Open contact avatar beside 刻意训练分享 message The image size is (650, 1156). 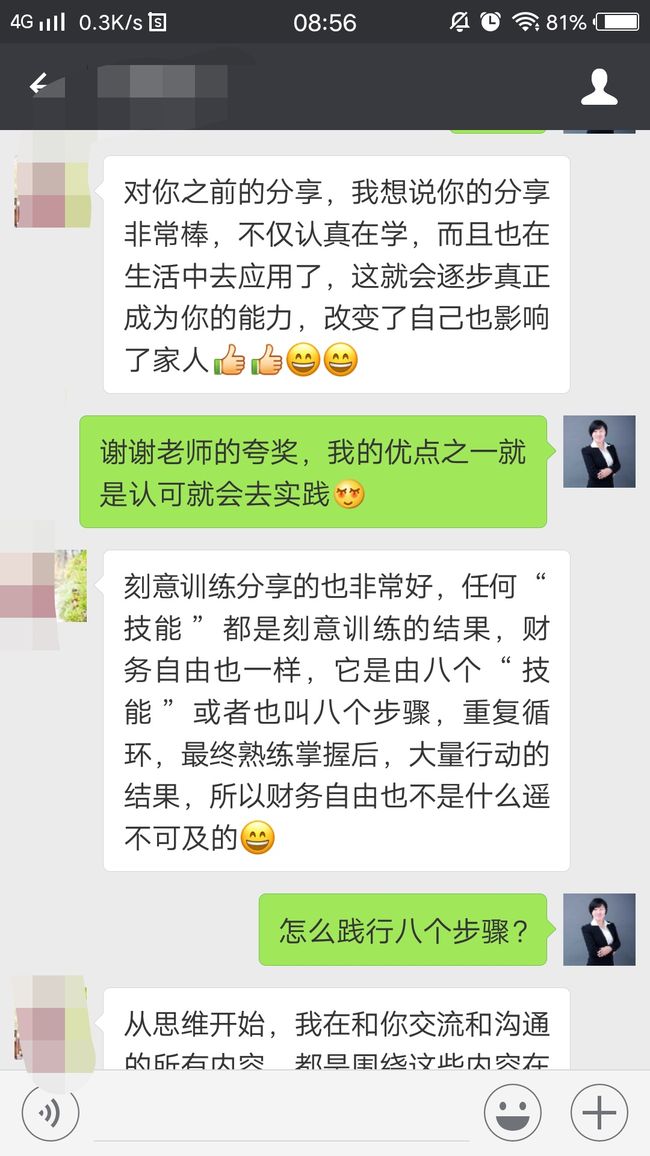(50, 586)
